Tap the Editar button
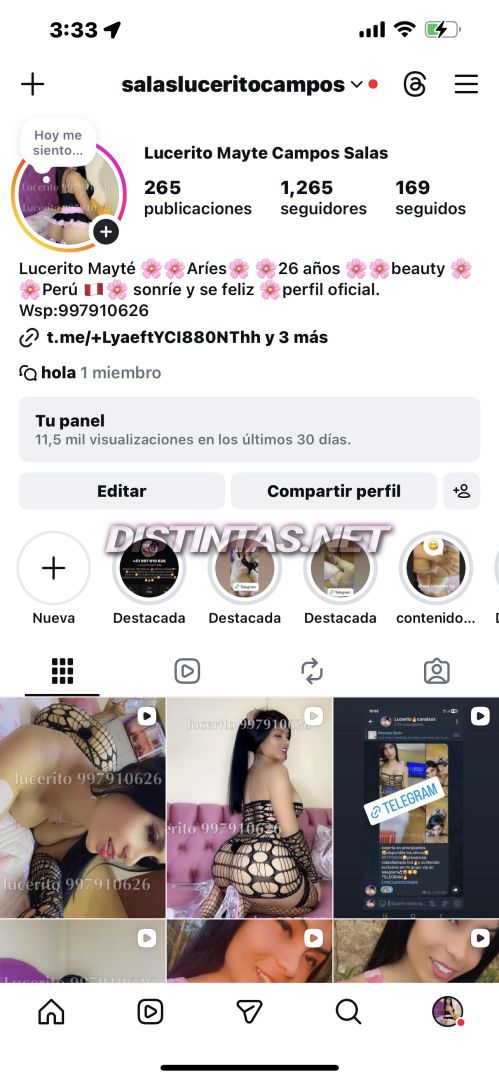This screenshot has height=1080, width=499. [x=122, y=491]
